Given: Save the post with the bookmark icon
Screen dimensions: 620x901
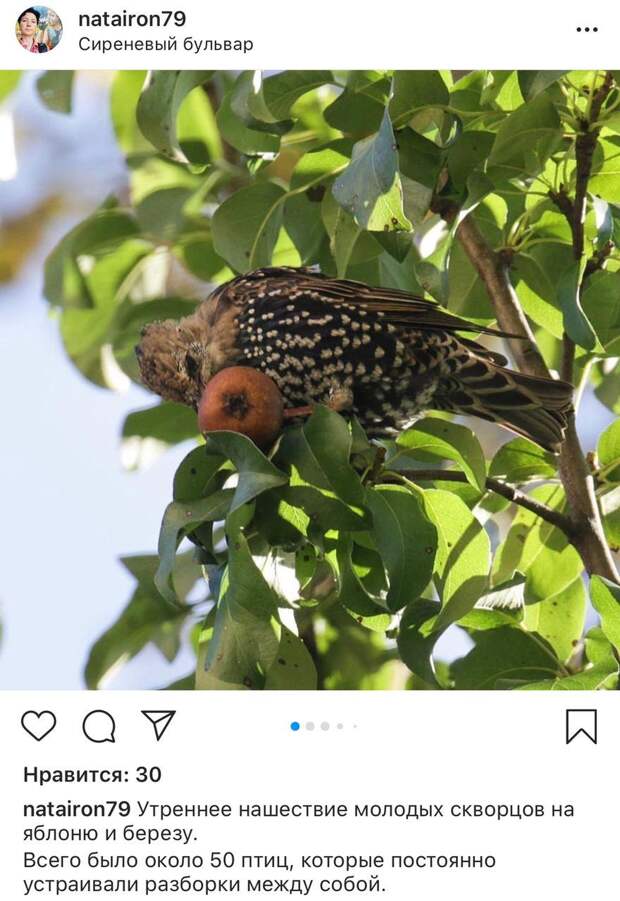Looking at the screenshot, I should (581, 726).
